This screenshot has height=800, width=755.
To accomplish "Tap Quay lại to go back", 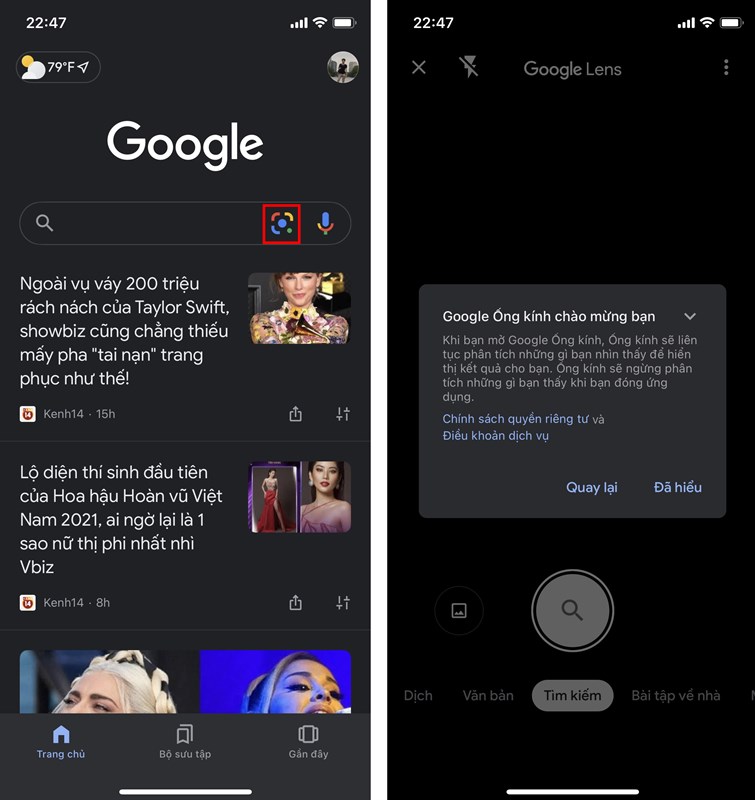I will click(592, 487).
